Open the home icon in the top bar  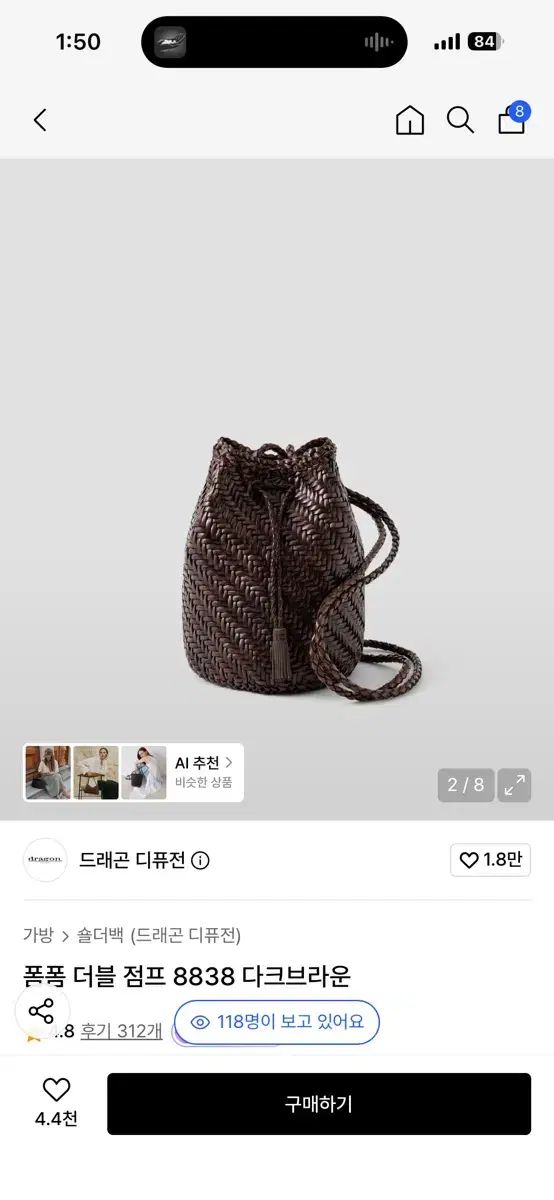[x=410, y=120]
